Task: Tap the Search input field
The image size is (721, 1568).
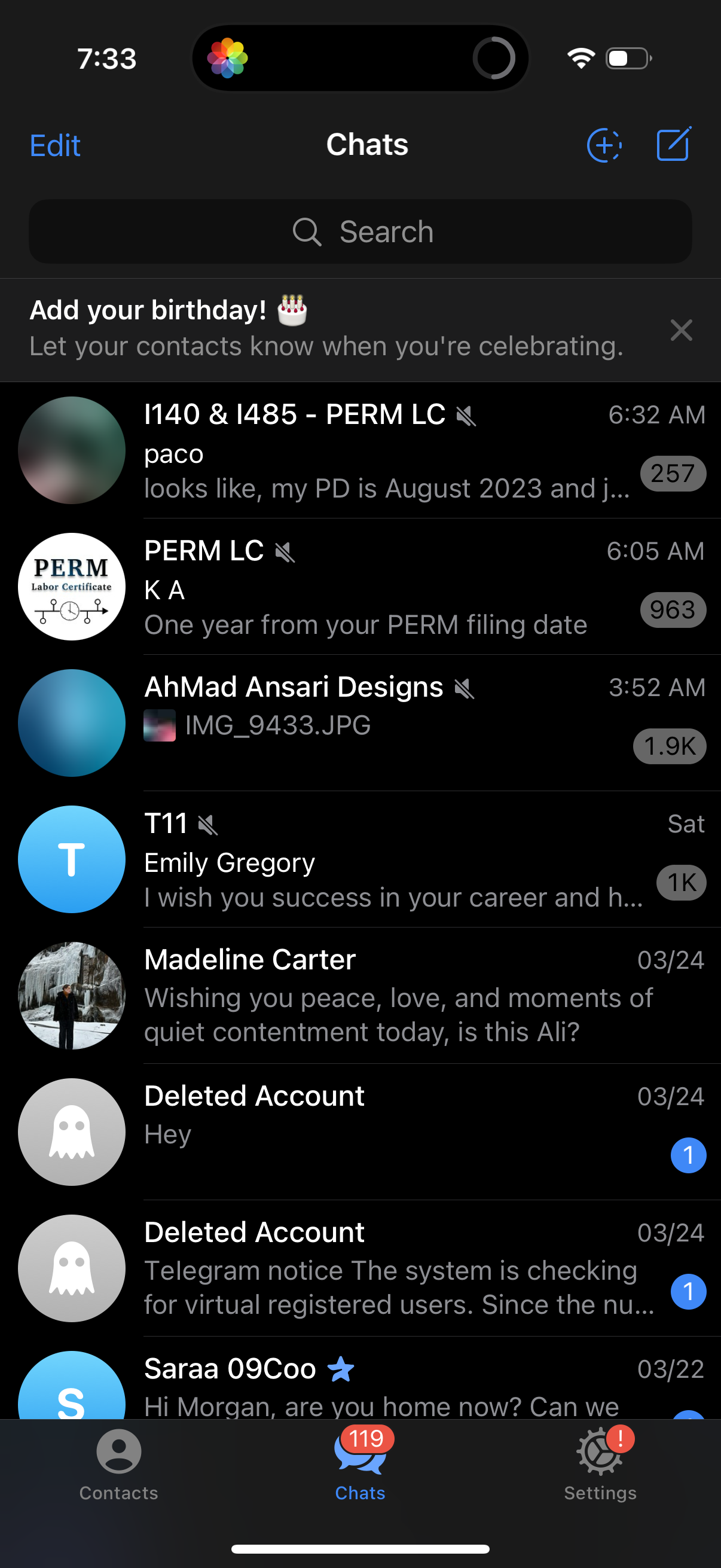Action: pos(360,232)
